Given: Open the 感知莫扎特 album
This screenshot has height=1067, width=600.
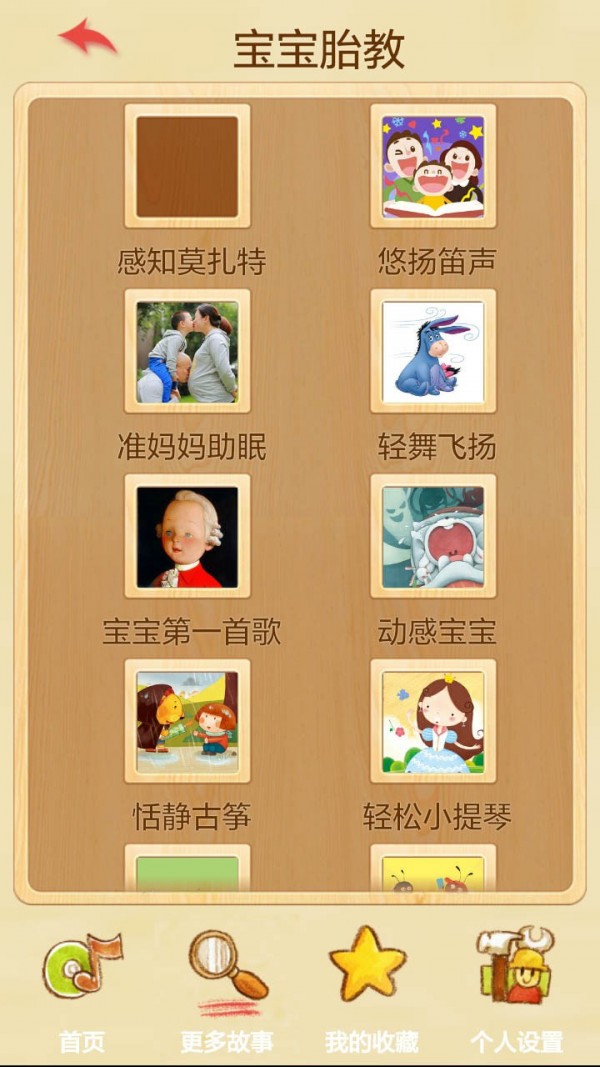Looking at the screenshot, I should pyautogui.click(x=187, y=166).
